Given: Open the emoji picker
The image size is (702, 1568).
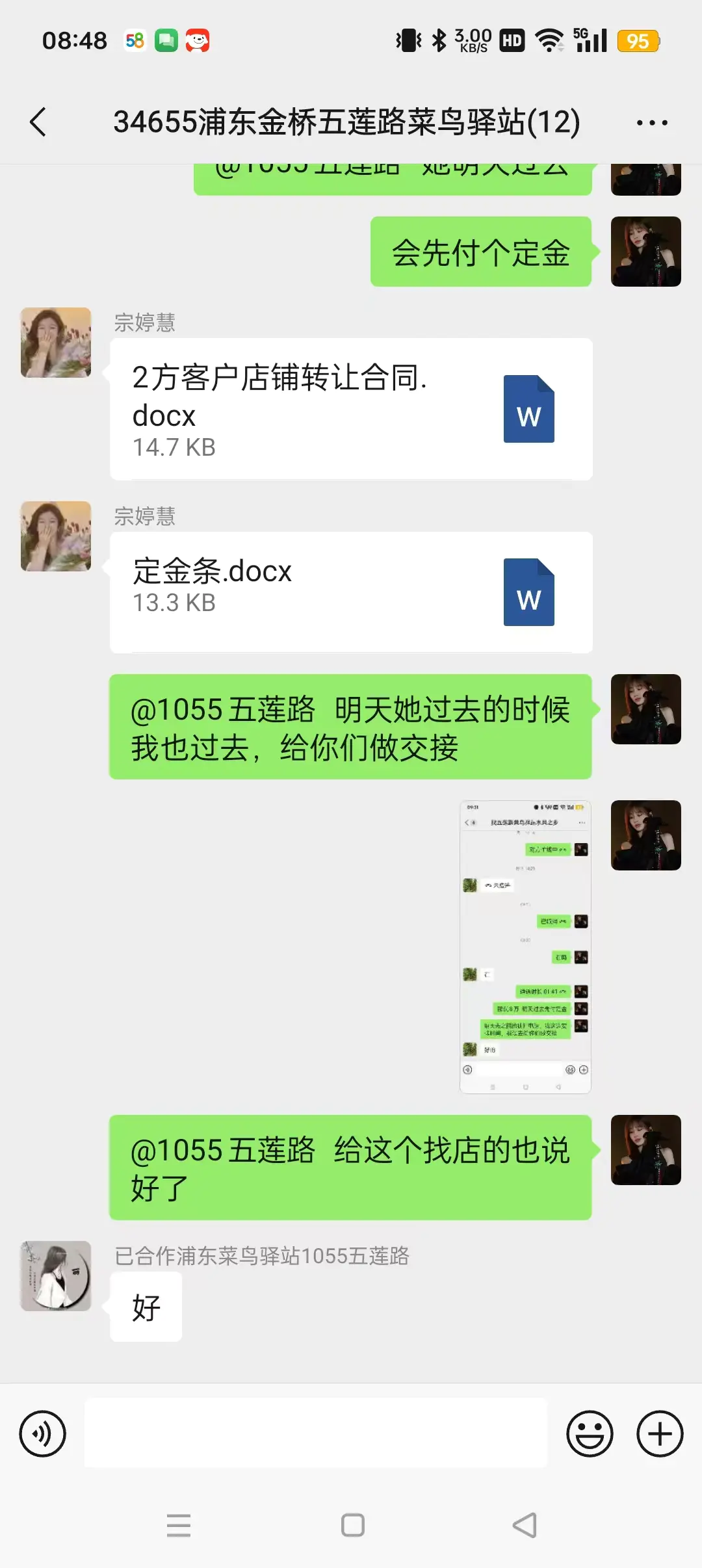Looking at the screenshot, I should tap(590, 1433).
